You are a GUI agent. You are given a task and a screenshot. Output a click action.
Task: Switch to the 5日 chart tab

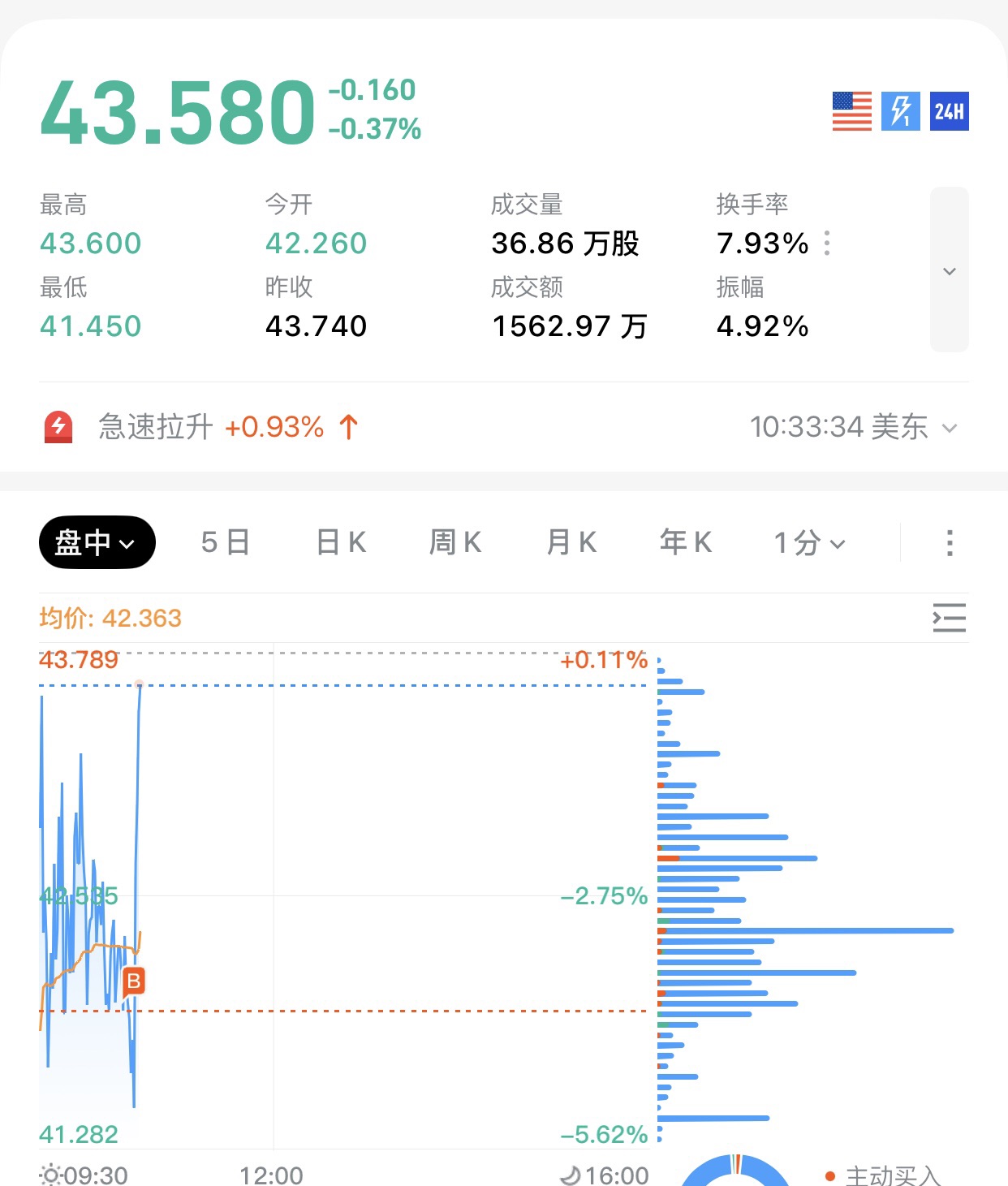pyautogui.click(x=225, y=542)
